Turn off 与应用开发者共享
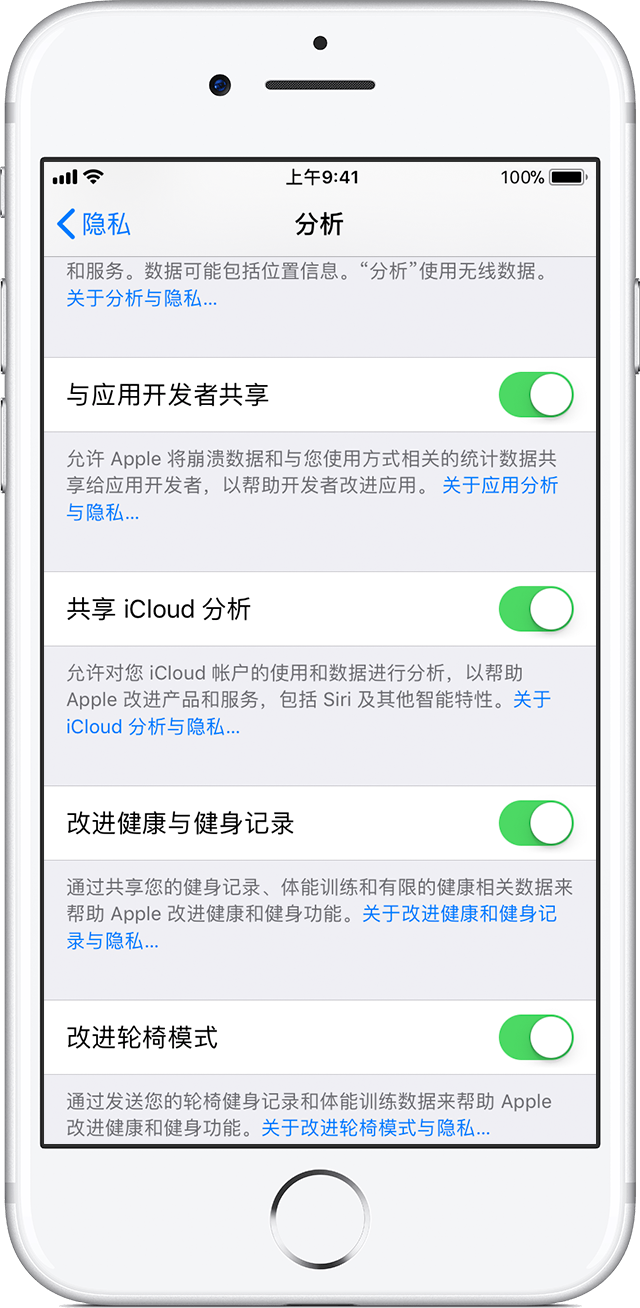This screenshot has width=640, height=1308. click(536, 395)
